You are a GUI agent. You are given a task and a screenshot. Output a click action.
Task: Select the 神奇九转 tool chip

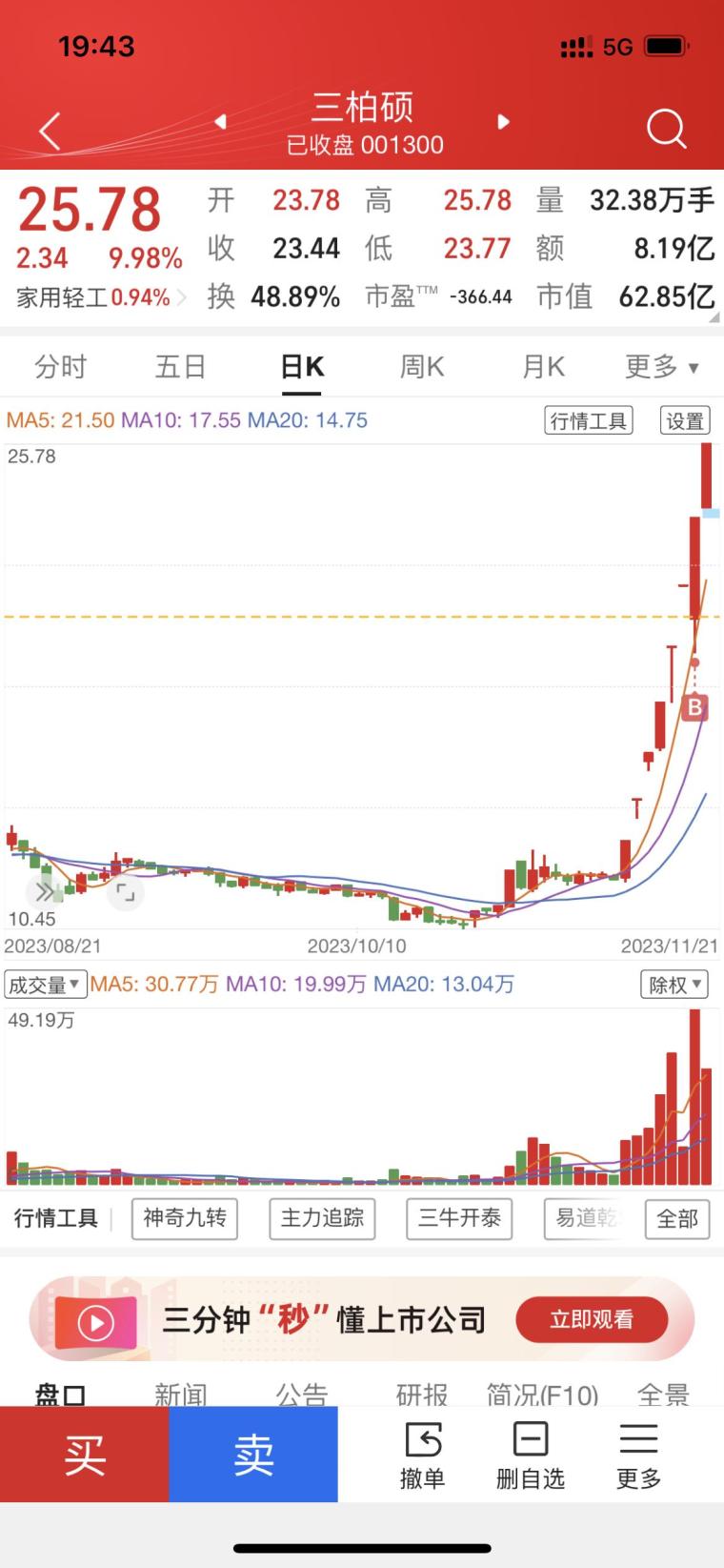pyautogui.click(x=185, y=1218)
